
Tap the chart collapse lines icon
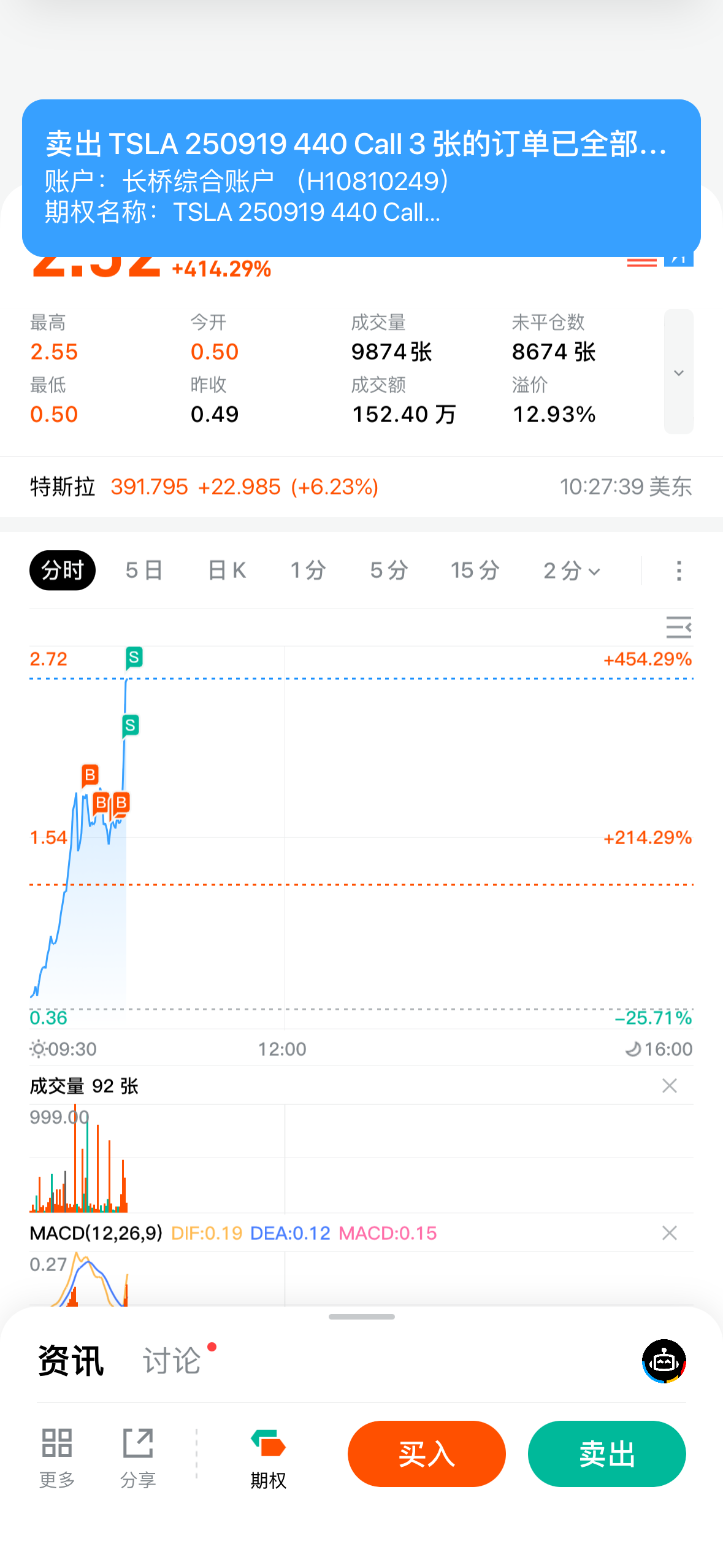(x=678, y=628)
